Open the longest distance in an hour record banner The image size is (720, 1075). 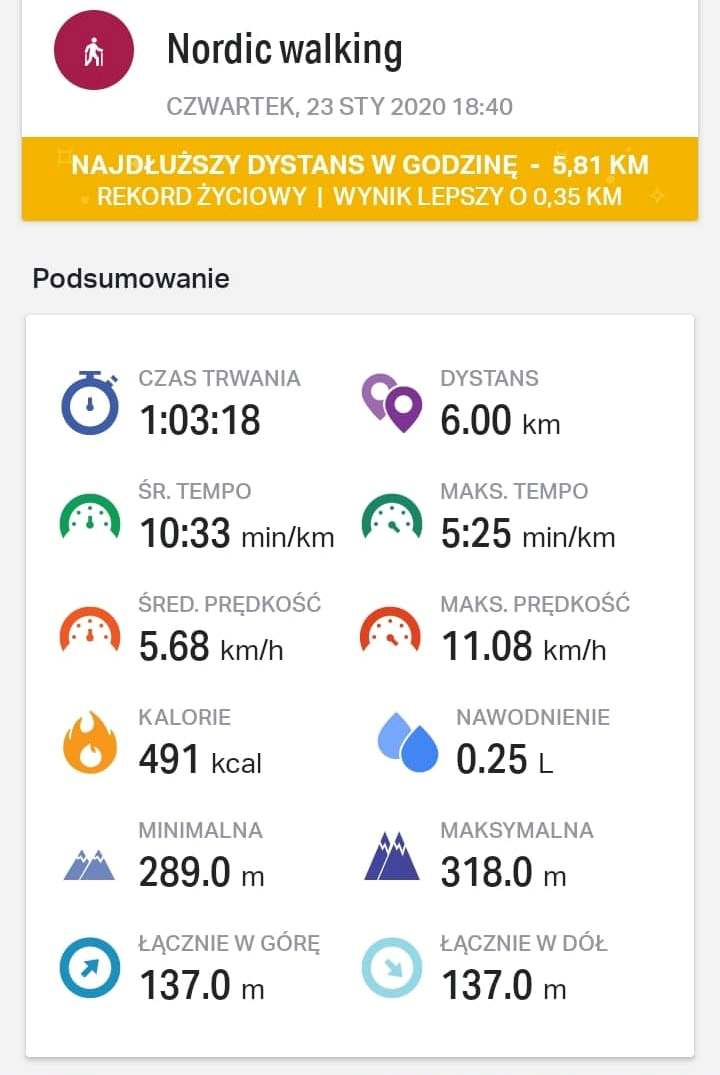coord(360,179)
